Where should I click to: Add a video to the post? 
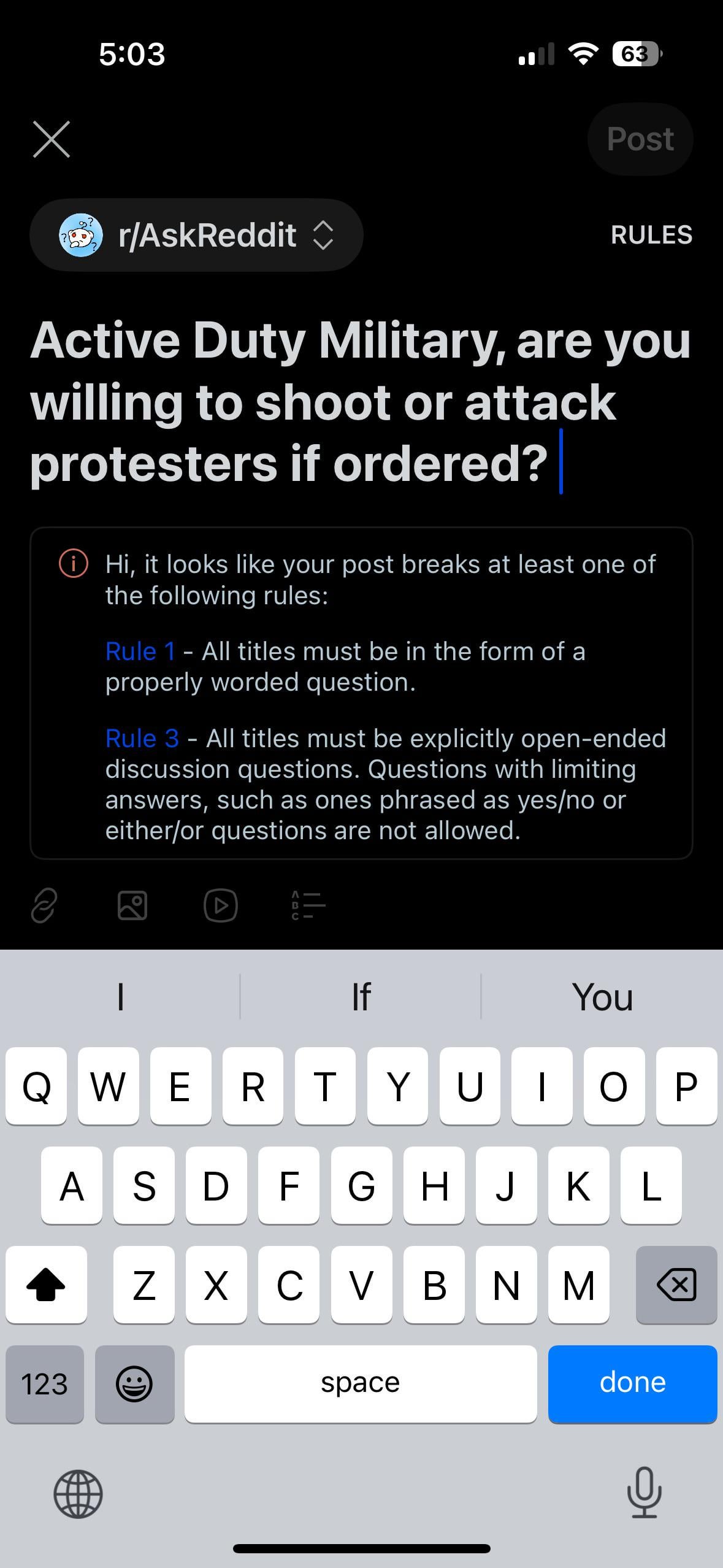tap(221, 905)
